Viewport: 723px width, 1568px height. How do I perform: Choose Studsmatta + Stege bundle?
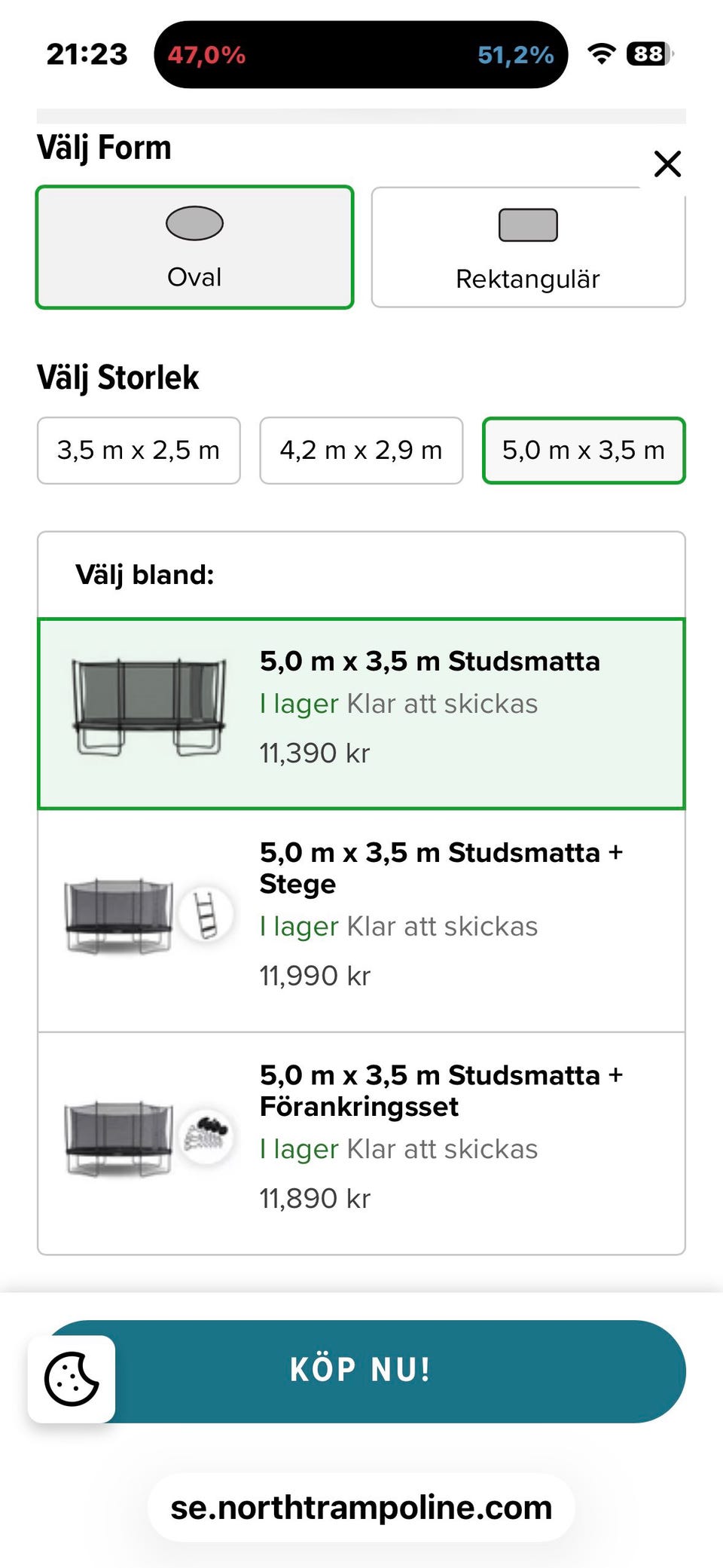coord(361,921)
